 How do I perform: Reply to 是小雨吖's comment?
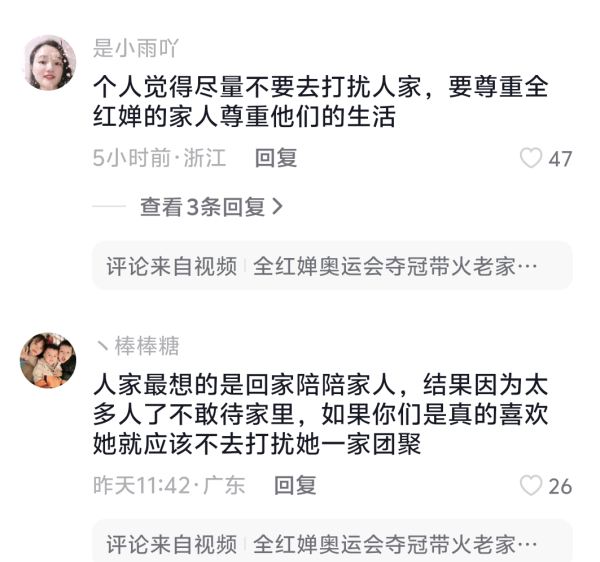[x=276, y=158]
